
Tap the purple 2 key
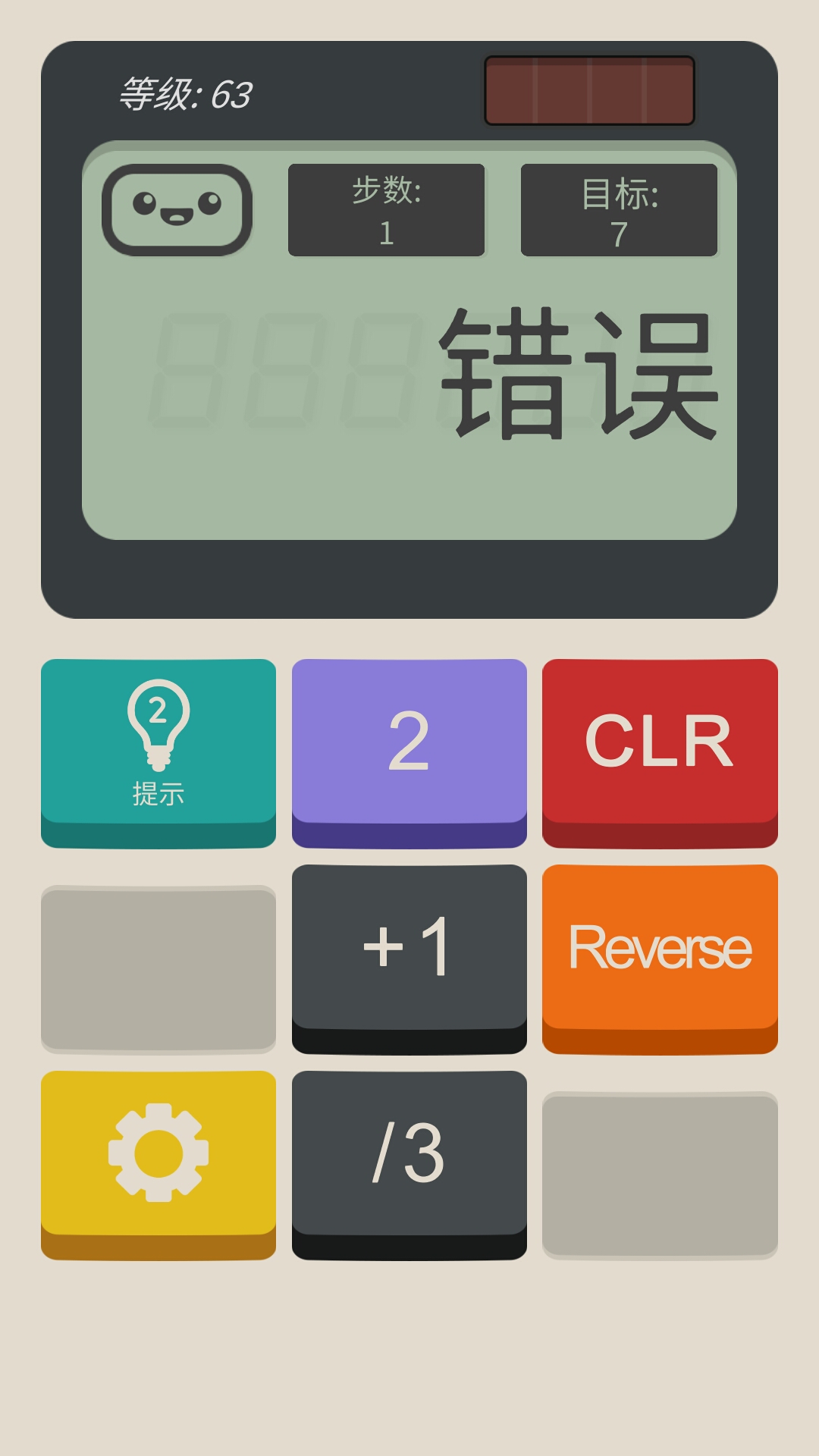[409, 743]
